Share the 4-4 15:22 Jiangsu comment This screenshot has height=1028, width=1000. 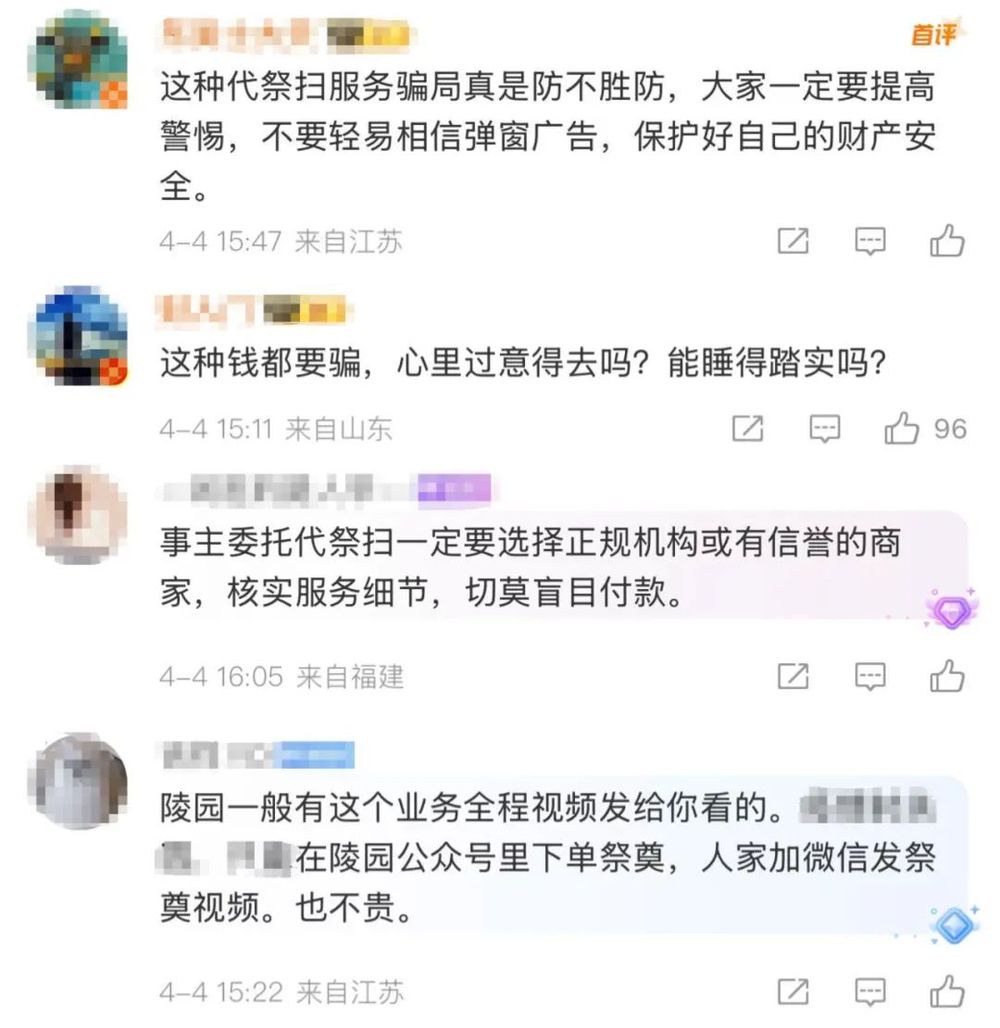(793, 991)
